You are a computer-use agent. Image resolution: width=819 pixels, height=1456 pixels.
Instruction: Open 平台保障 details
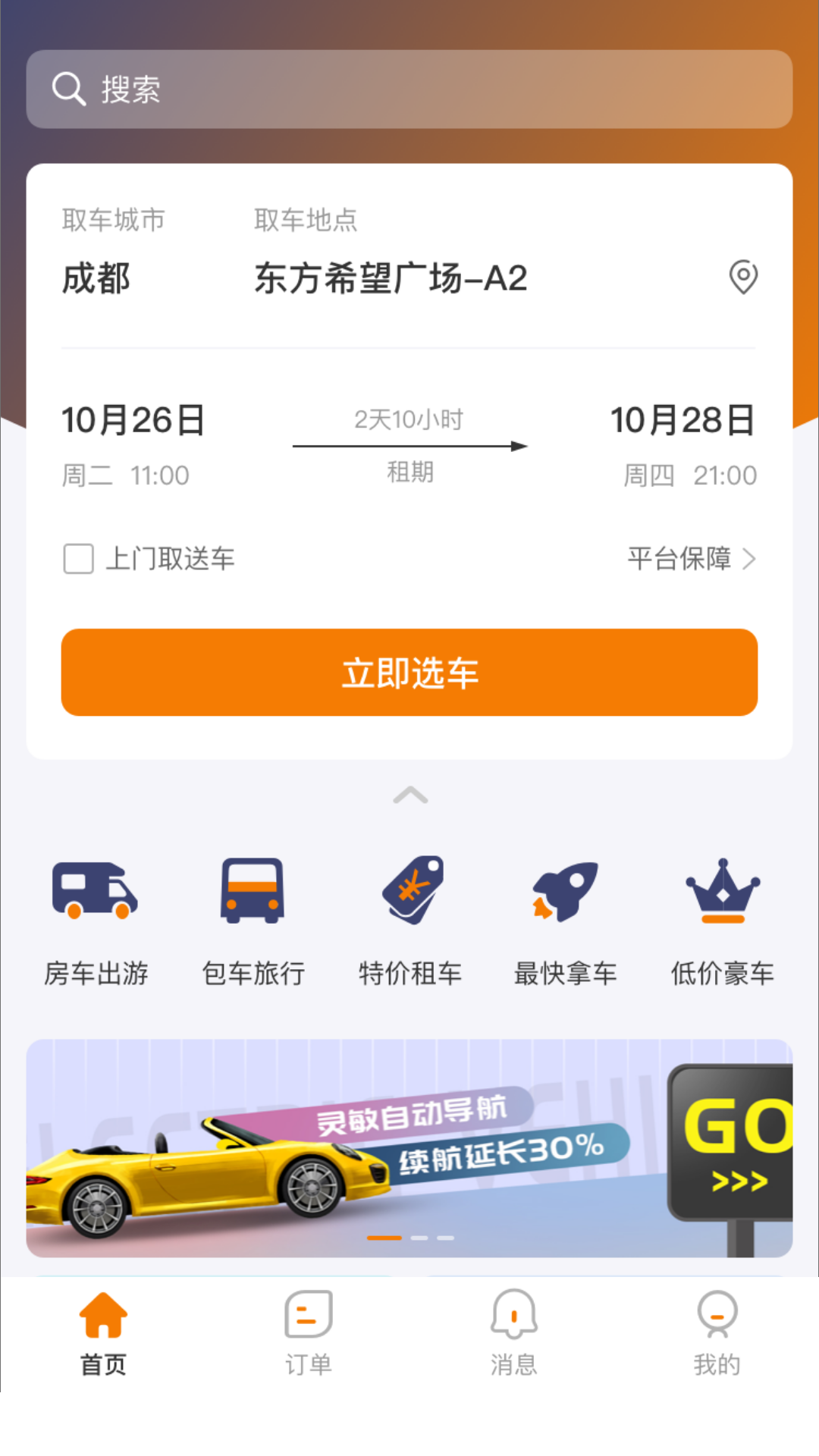[691, 559]
